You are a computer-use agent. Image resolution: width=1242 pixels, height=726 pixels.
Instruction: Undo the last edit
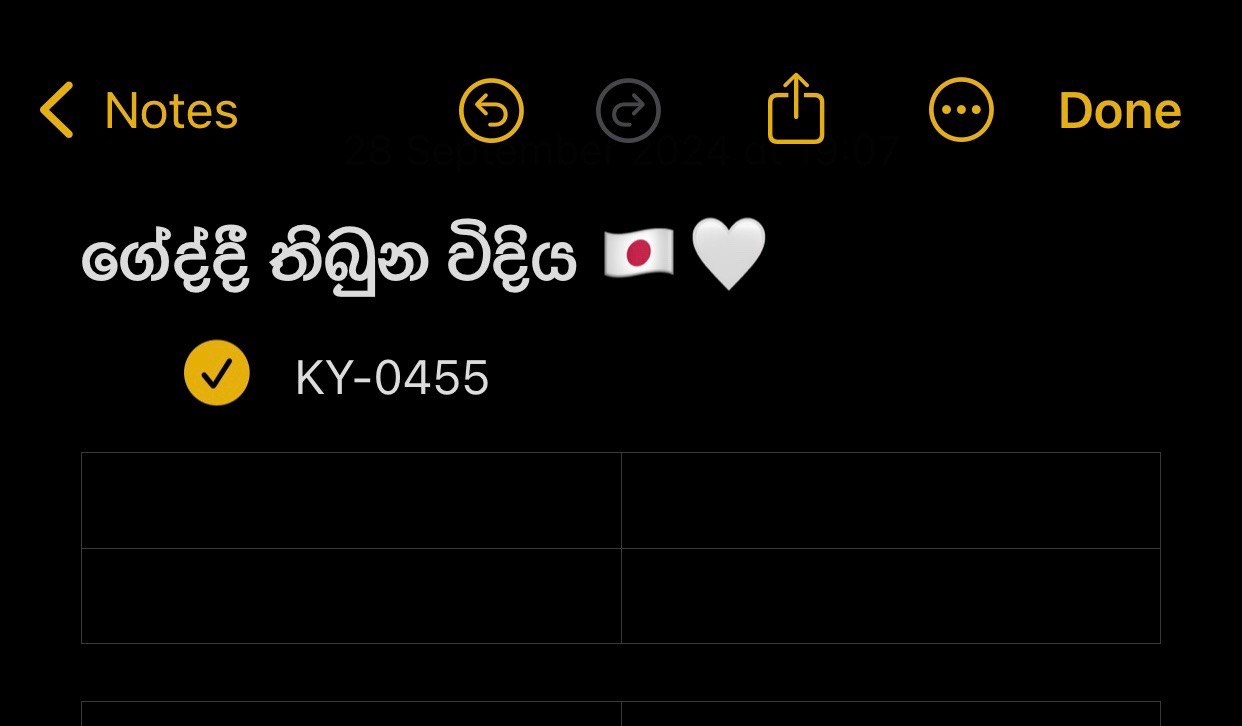(491, 110)
